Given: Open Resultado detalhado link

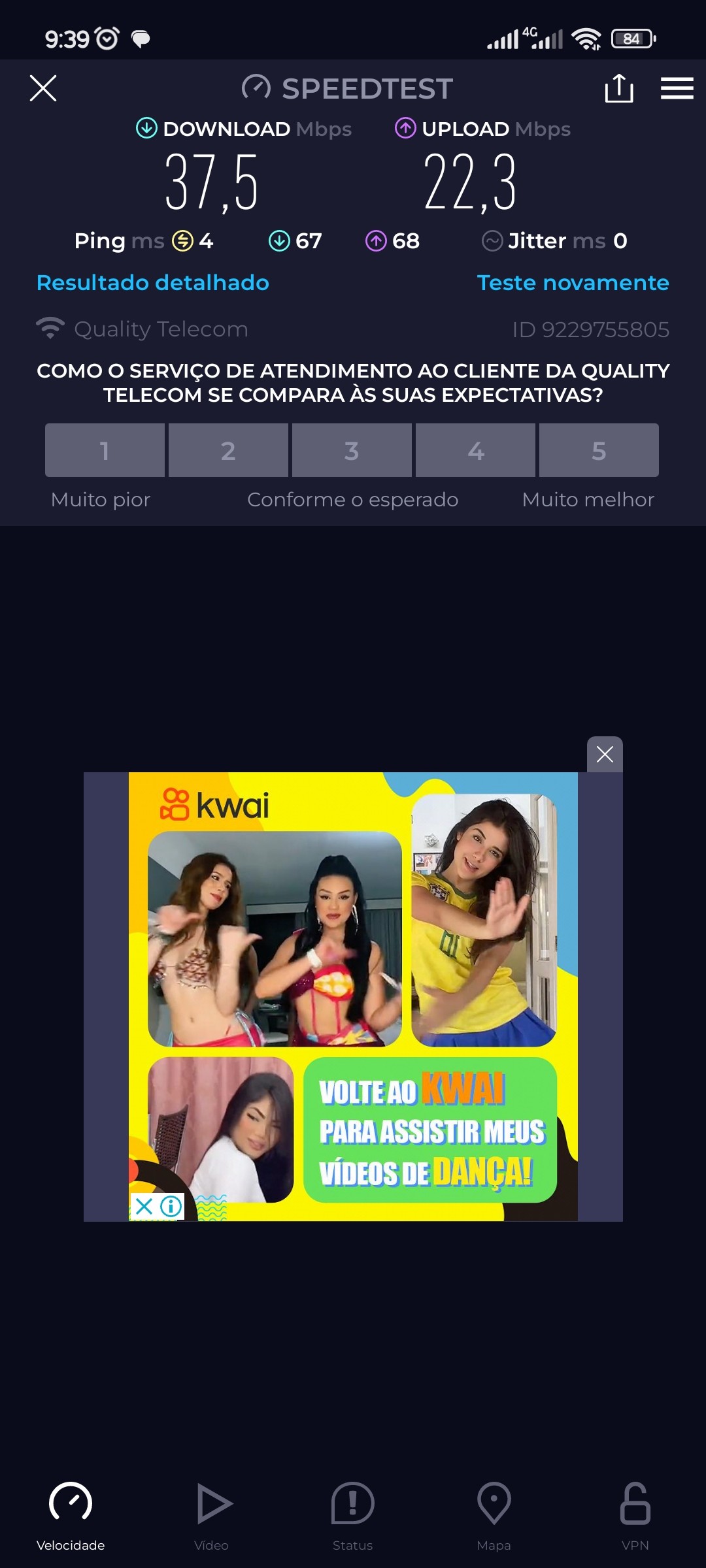Looking at the screenshot, I should pyautogui.click(x=153, y=283).
